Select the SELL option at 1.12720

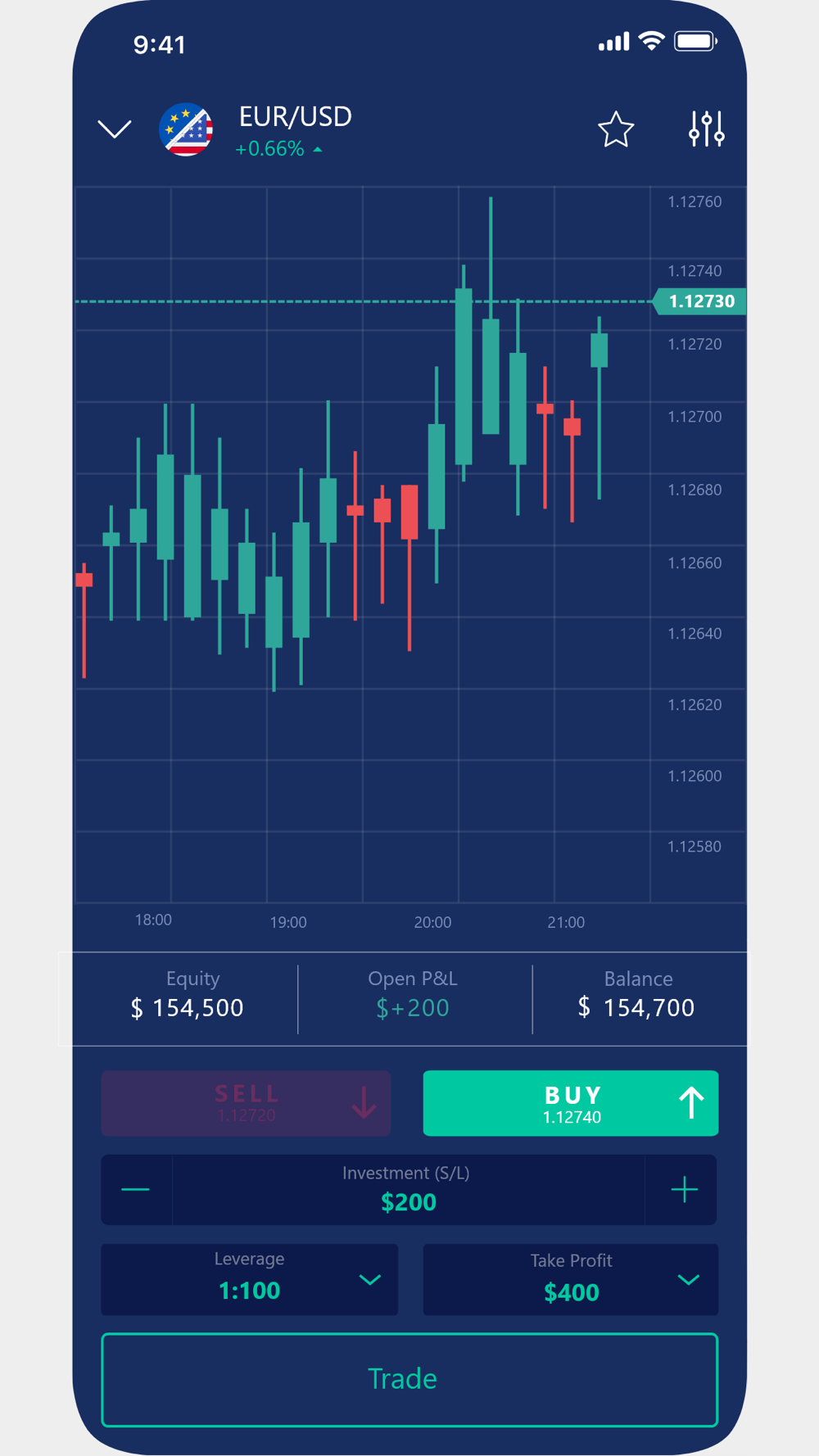246,1102
